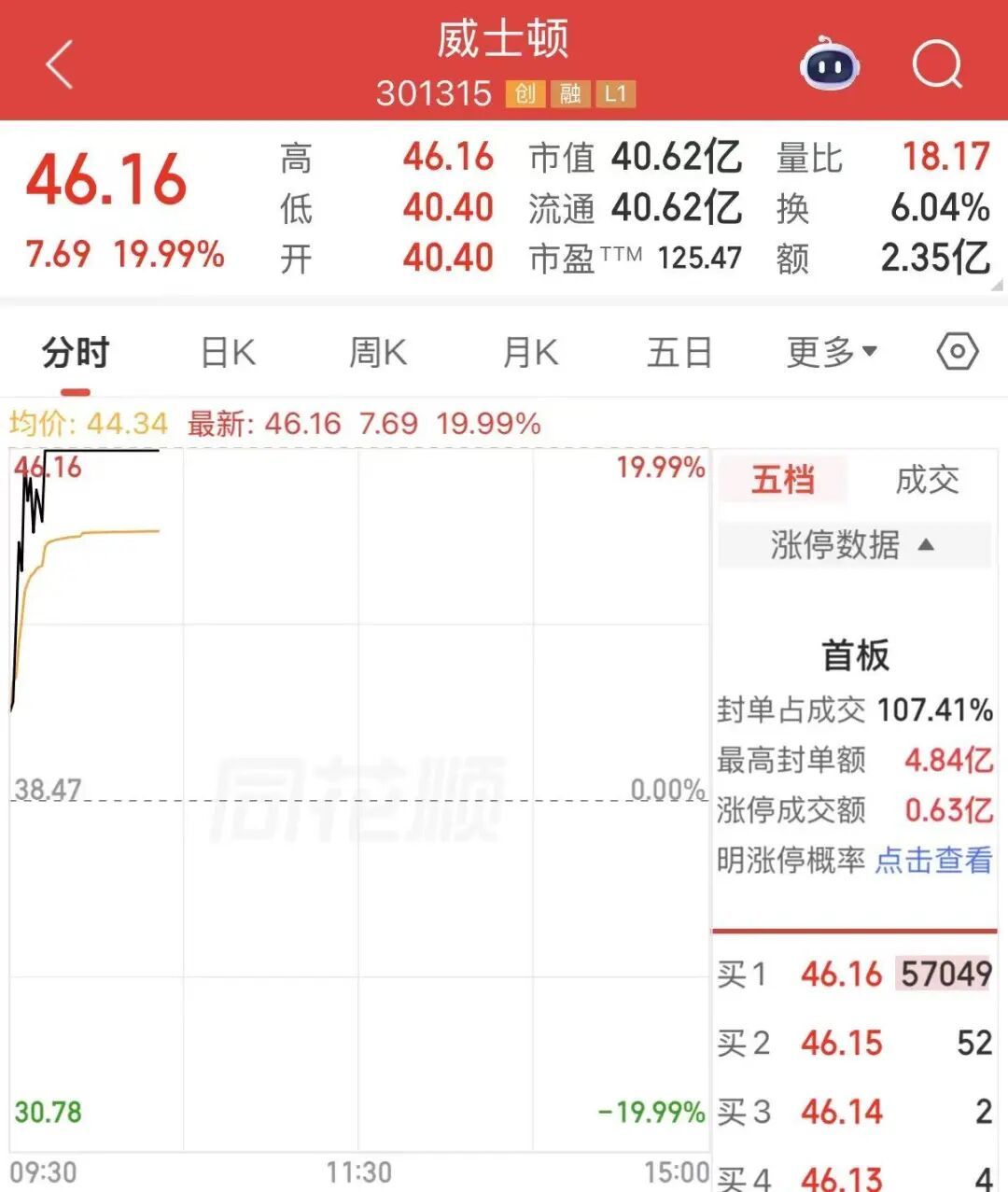Switch to the 月K chart tab

(x=530, y=353)
